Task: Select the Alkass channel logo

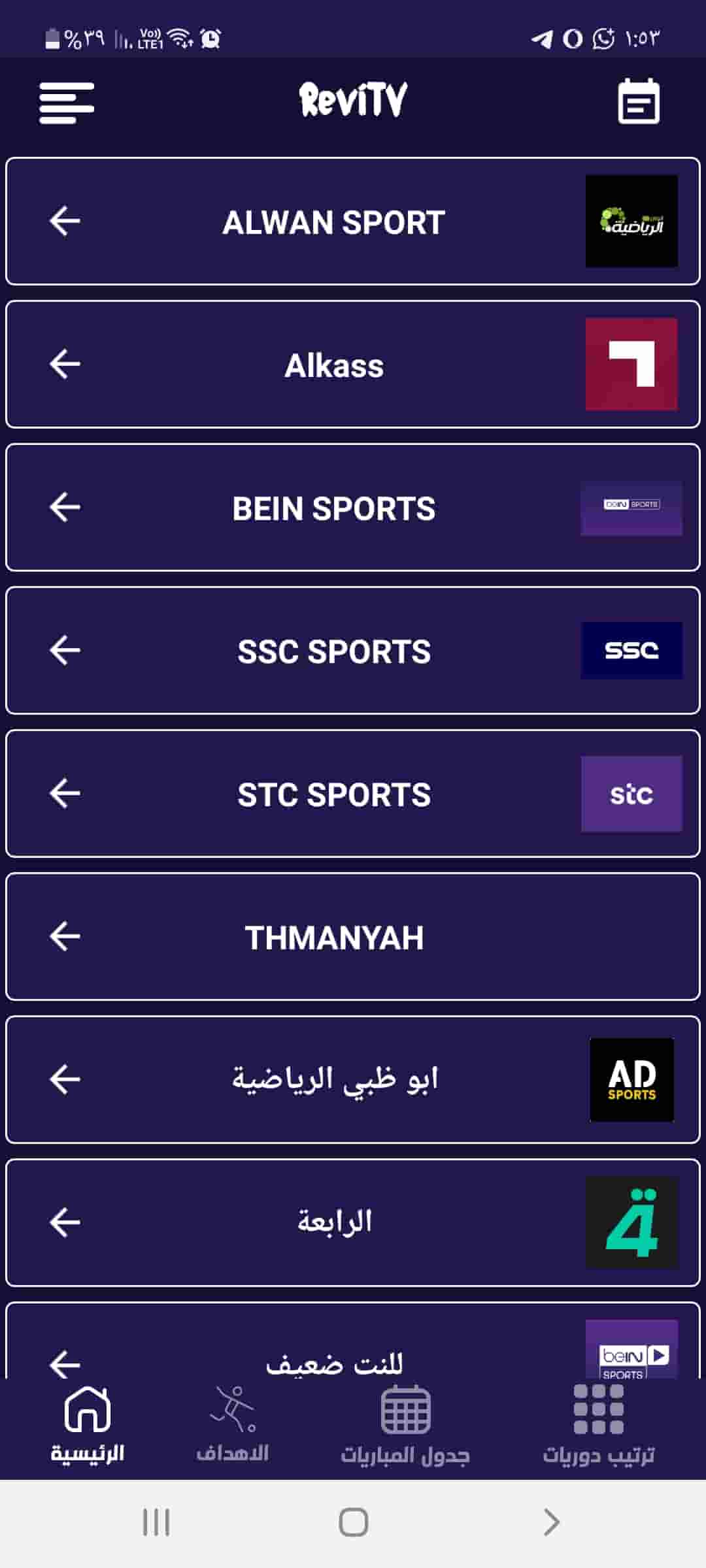Action: pyautogui.click(x=630, y=364)
